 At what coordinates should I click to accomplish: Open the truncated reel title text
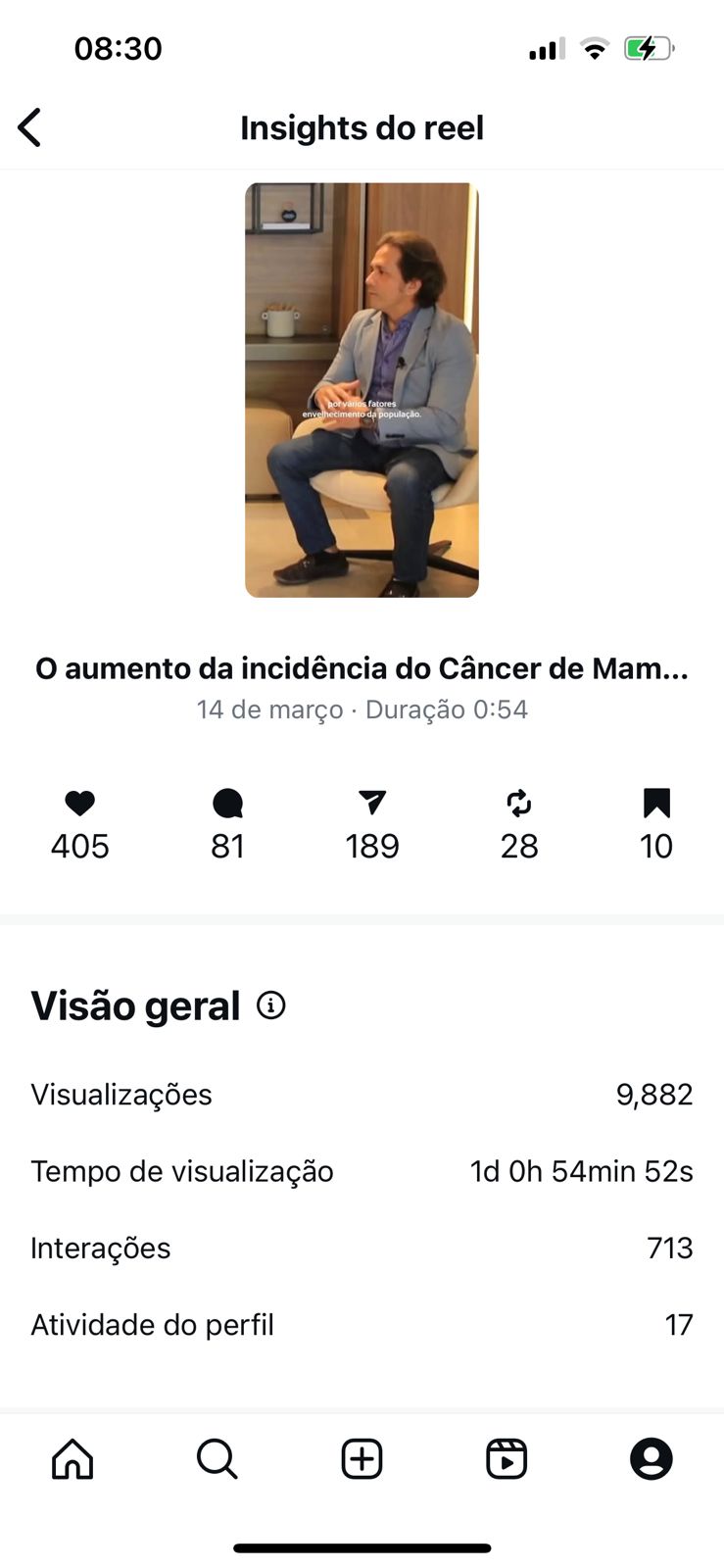coord(362,668)
